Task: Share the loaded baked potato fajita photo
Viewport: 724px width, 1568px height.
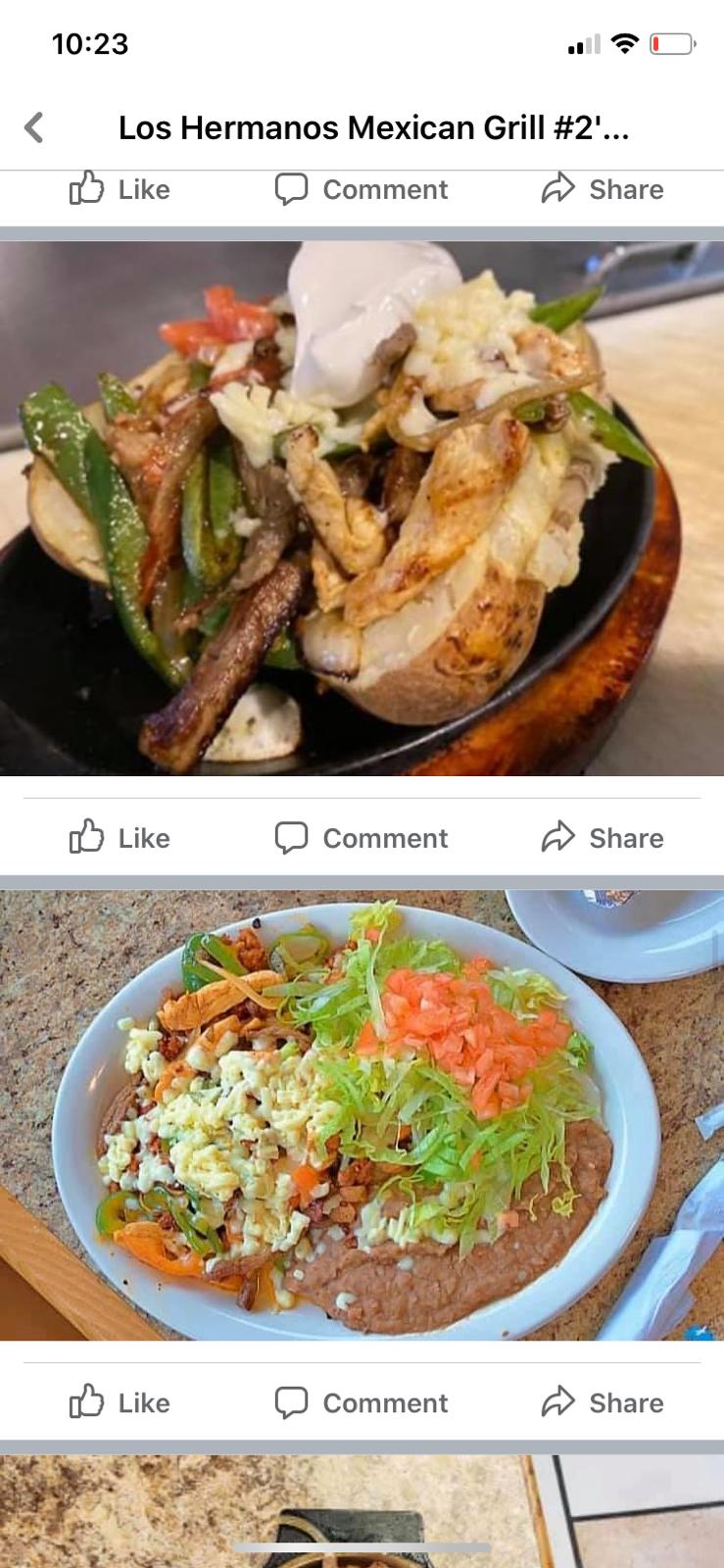Action: coord(603,838)
